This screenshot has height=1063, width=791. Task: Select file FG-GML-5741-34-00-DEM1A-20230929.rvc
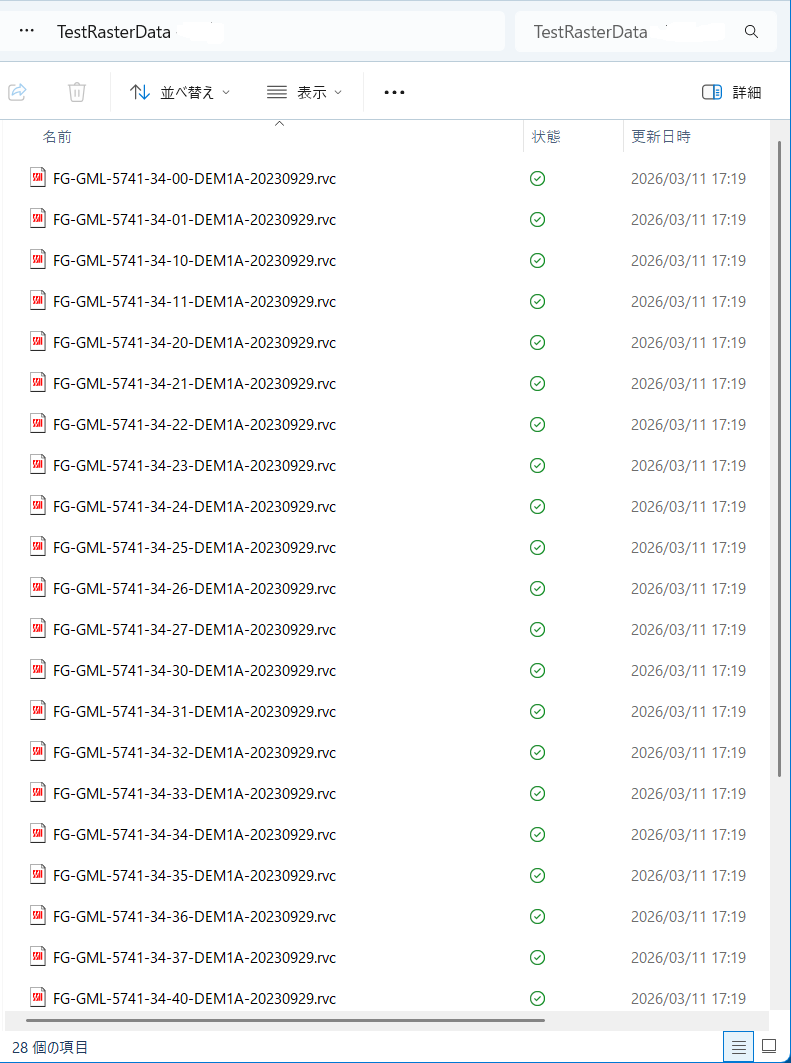[x=194, y=179]
